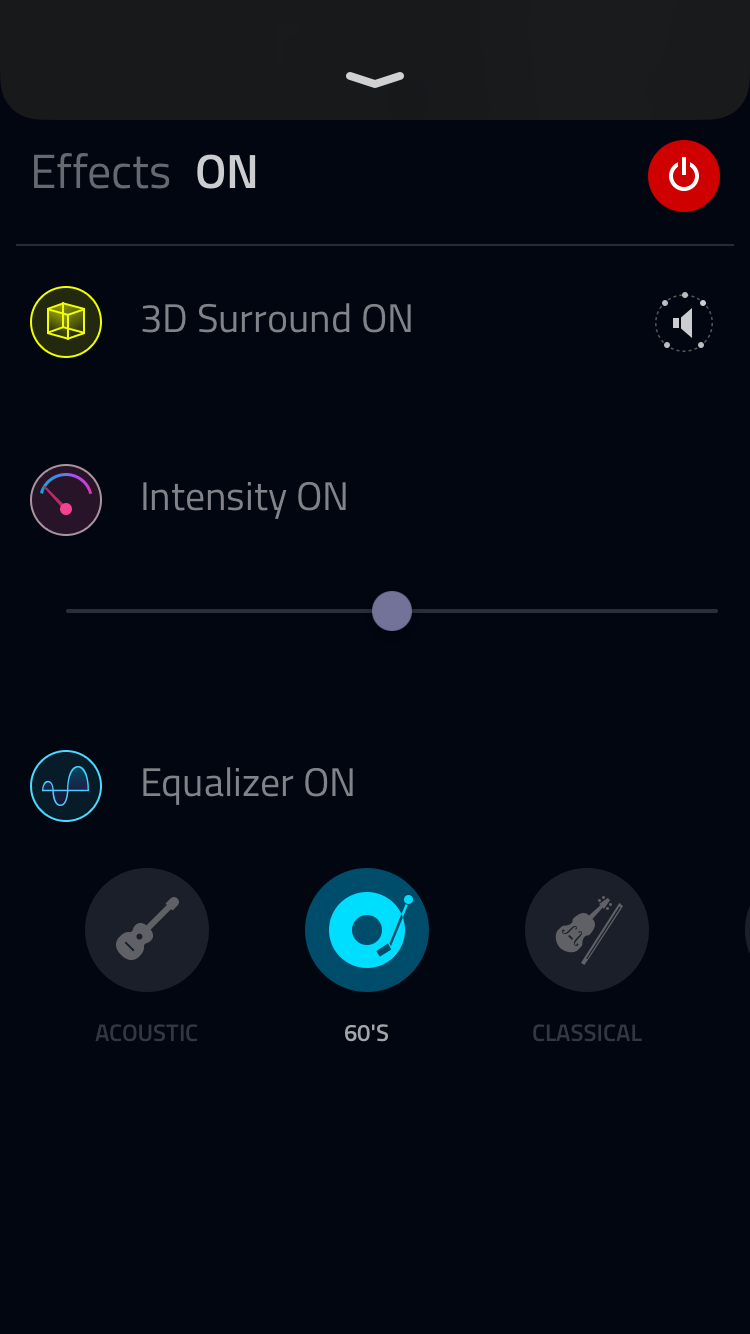Screen dimensions: 750x1334
Task: Toggle the Intensity gauge icon
Action: coord(66,500)
